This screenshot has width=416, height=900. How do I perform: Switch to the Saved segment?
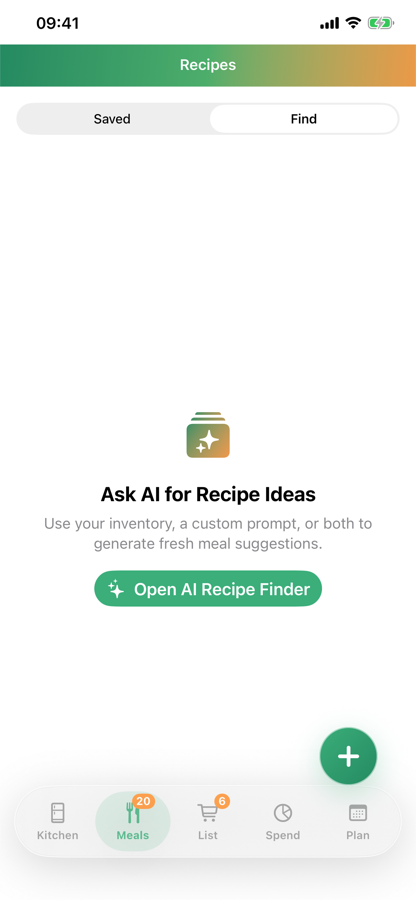tap(112, 119)
